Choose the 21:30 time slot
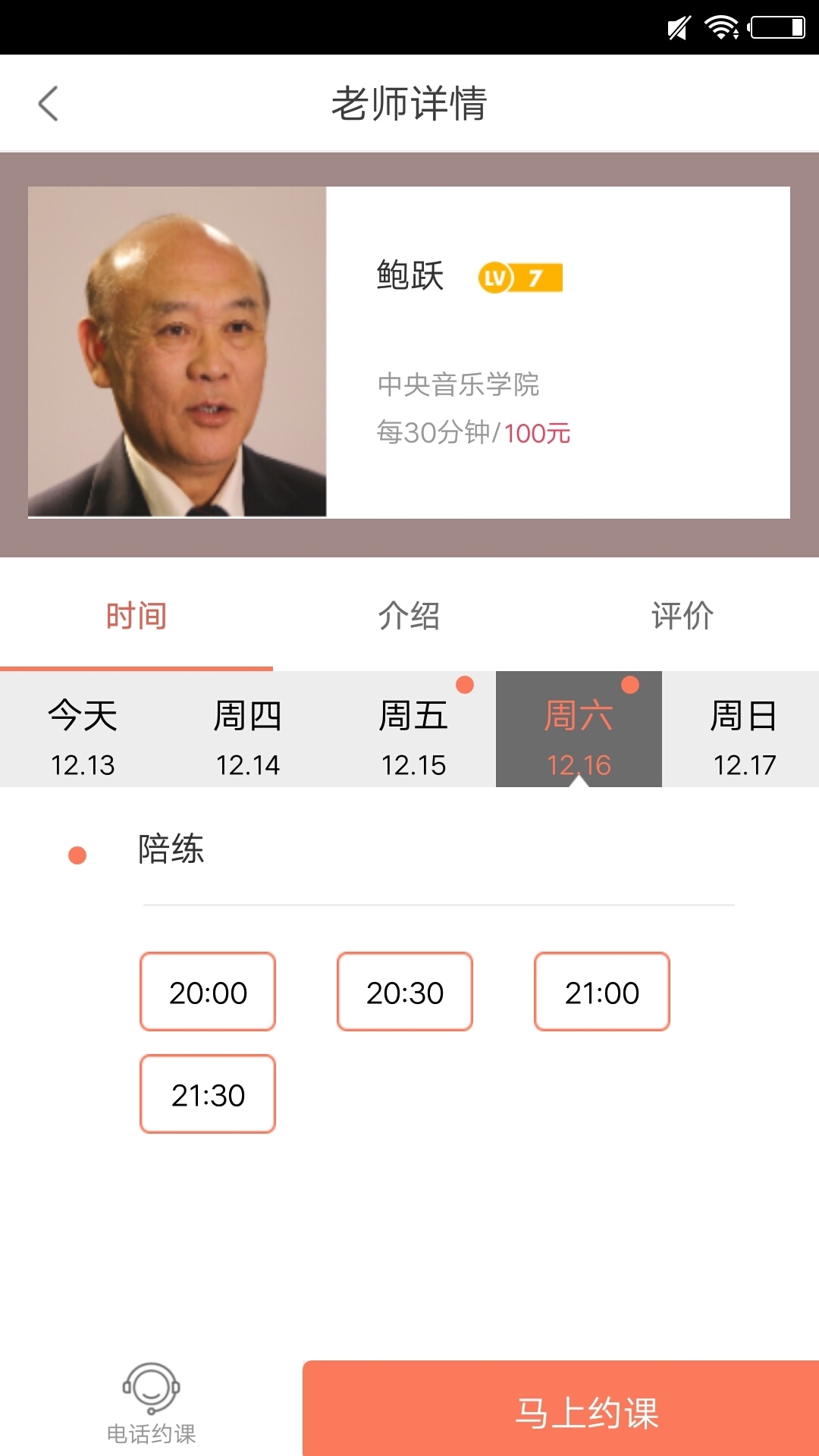 click(x=207, y=1094)
